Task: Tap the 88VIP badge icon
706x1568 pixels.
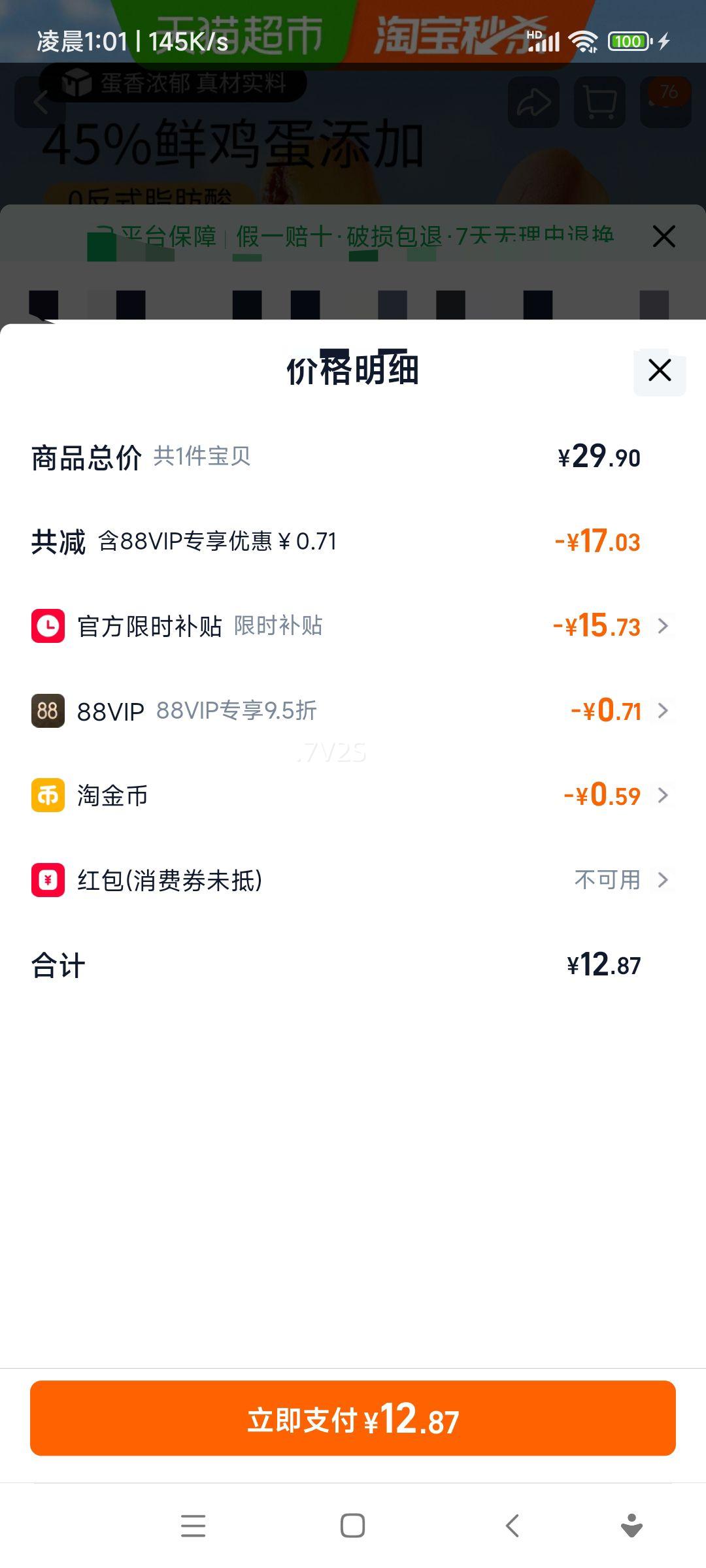Action: [x=46, y=711]
